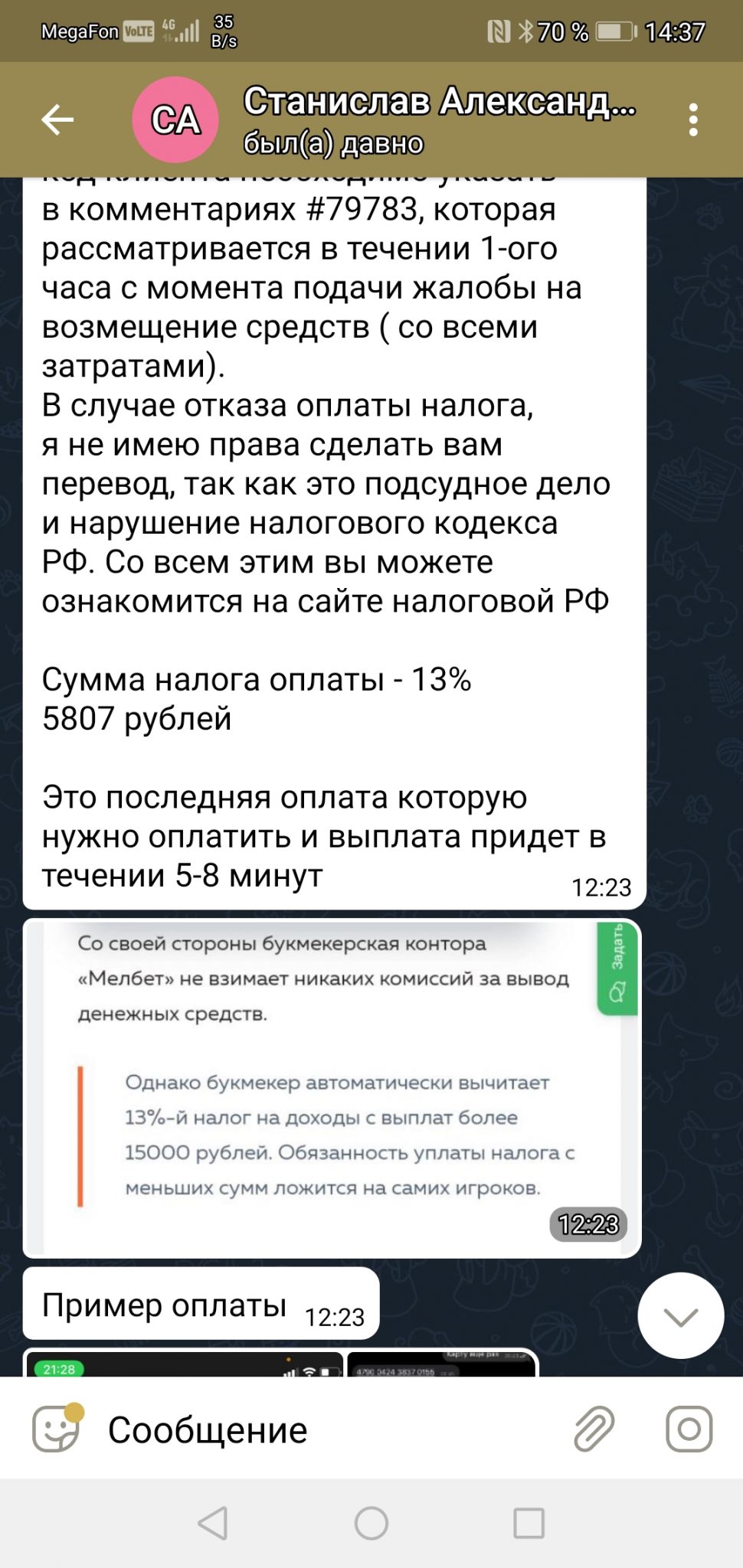Open system recent apps

click(529, 1523)
